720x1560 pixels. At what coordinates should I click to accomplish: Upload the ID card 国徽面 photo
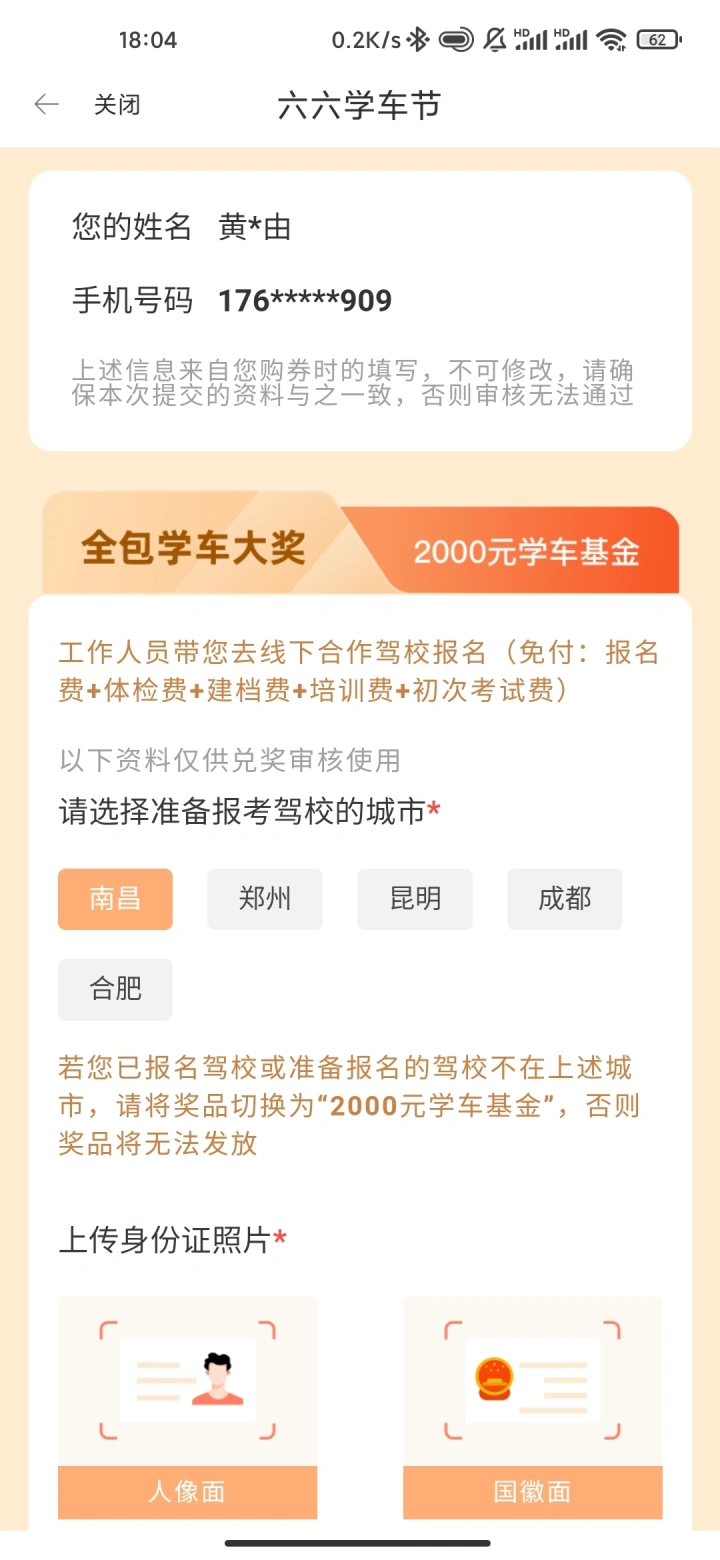(532, 1406)
